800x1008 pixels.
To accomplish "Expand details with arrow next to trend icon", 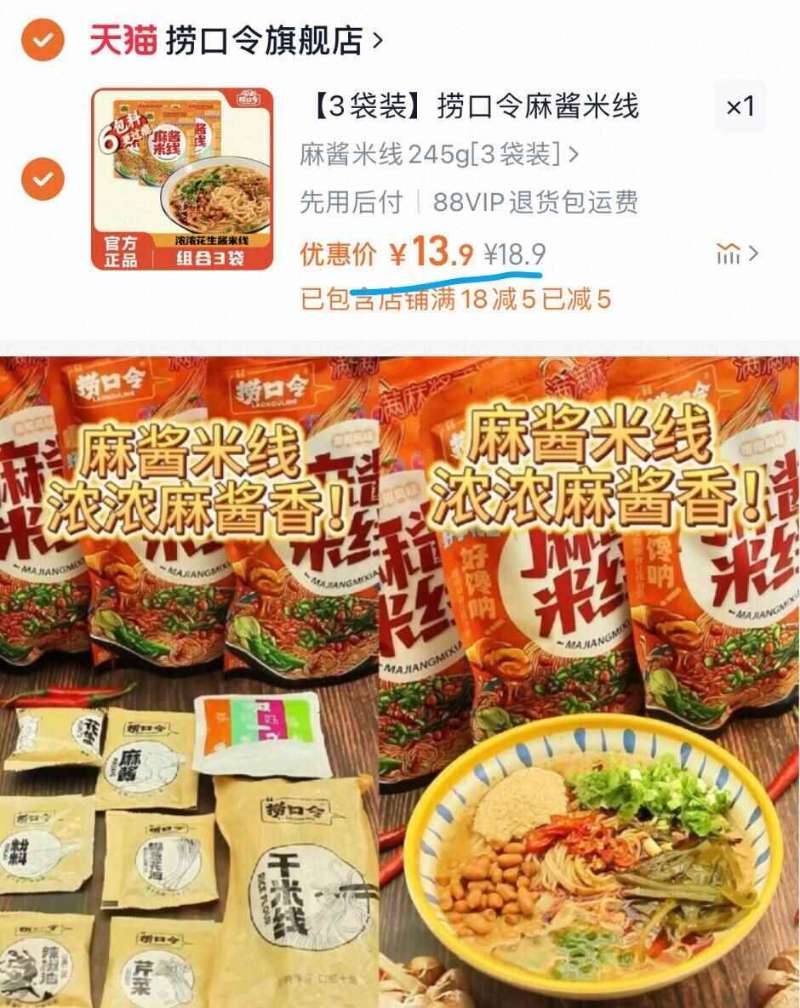I will (756, 253).
